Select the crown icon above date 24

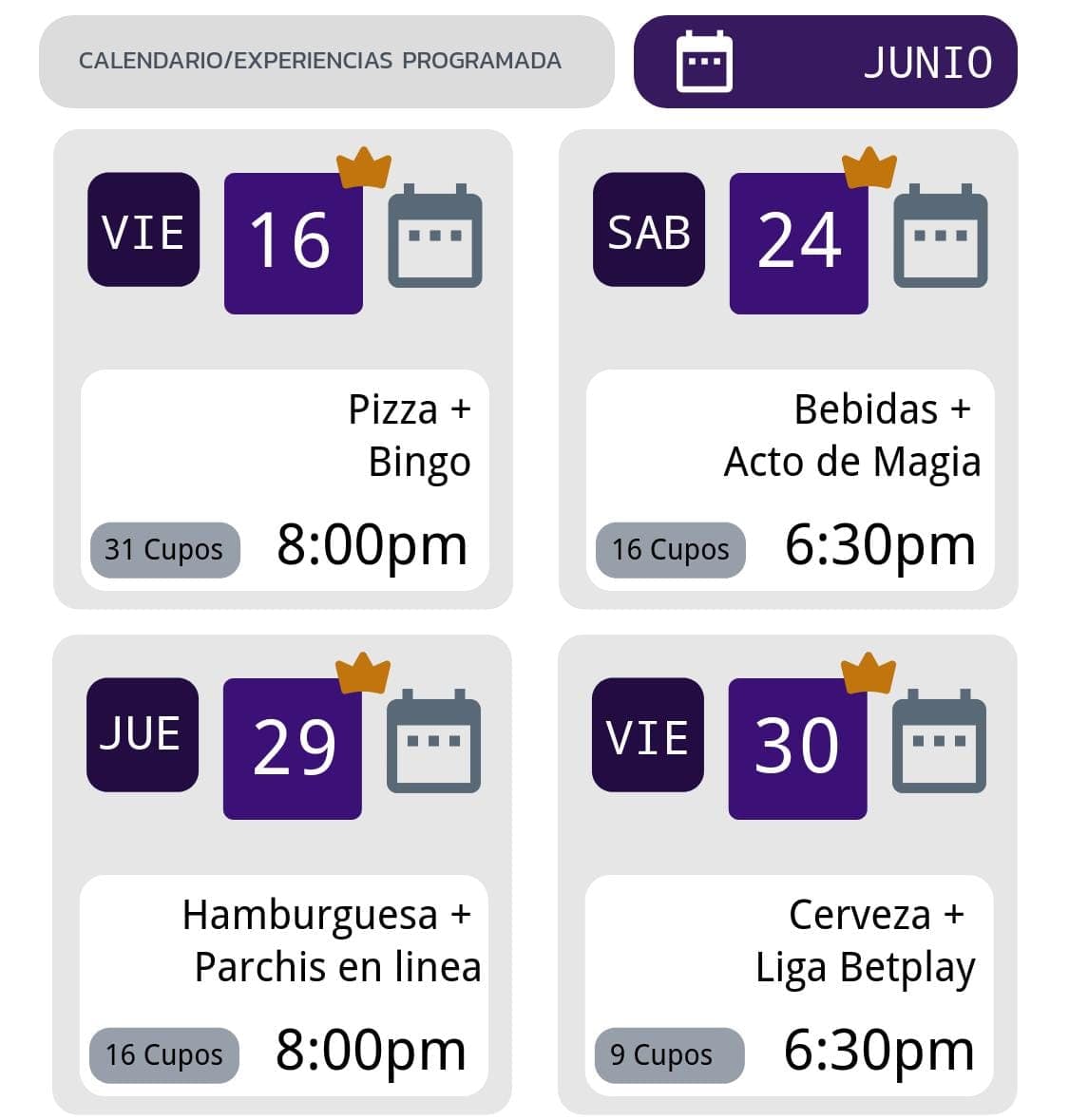point(870,169)
